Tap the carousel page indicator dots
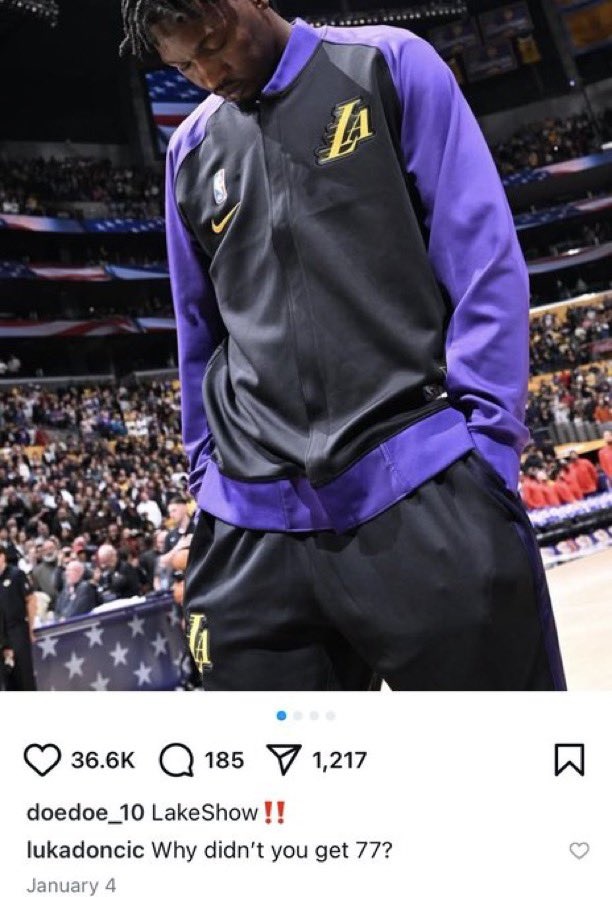 point(305,715)
